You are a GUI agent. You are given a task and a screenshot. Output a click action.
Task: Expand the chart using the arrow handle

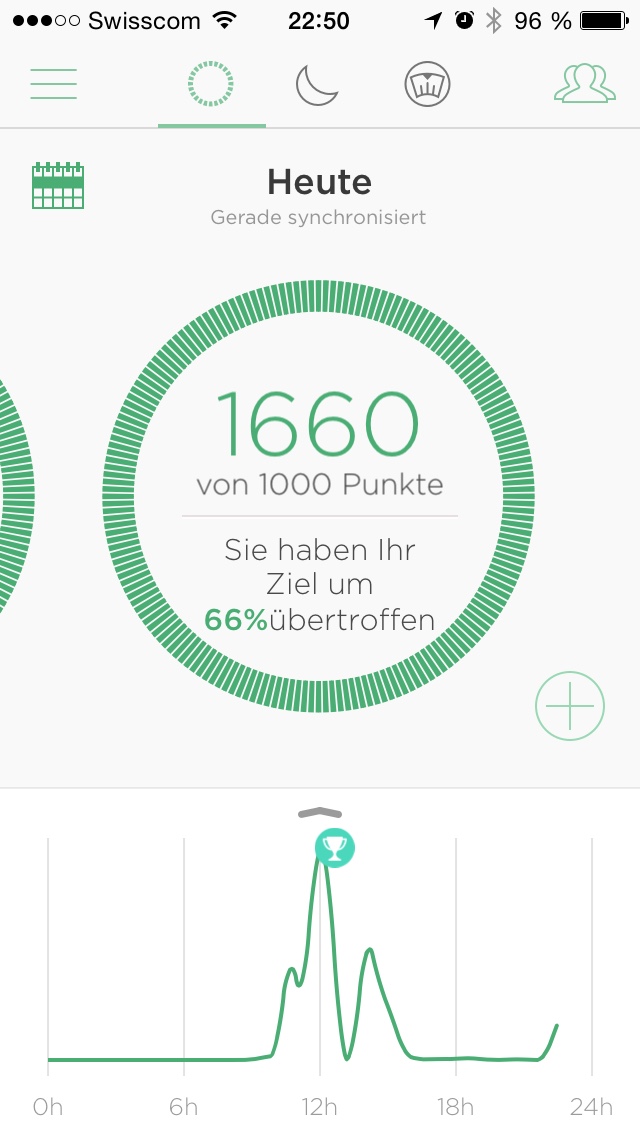point(320,813)
